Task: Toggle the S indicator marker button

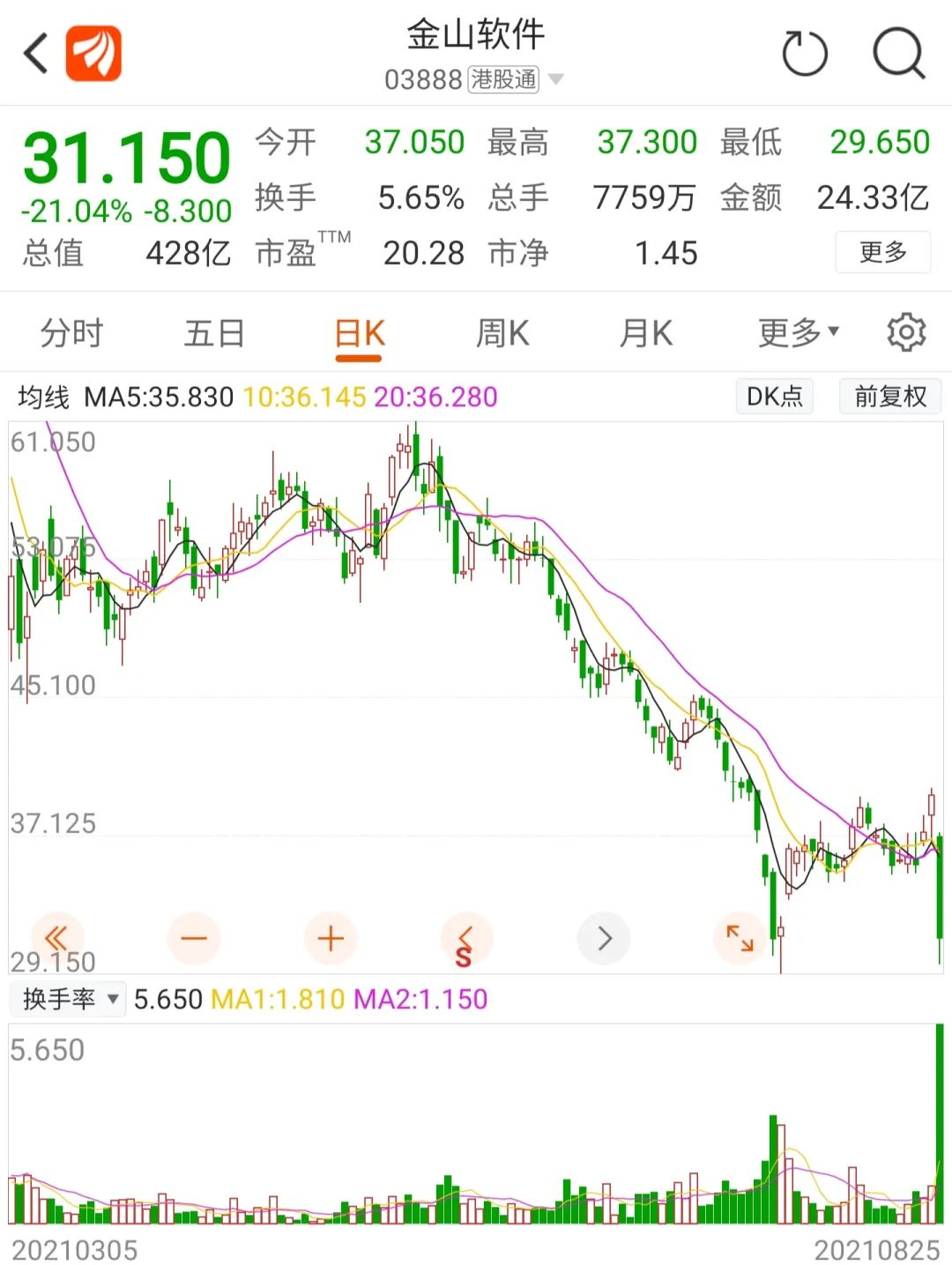Action: coord(465,939)
